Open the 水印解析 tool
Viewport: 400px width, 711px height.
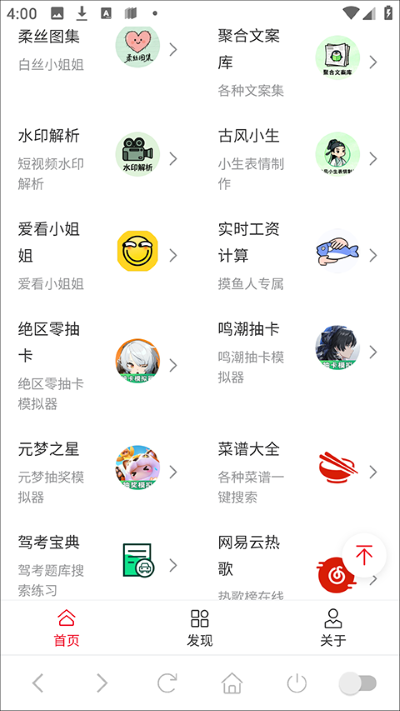[98, 159]
